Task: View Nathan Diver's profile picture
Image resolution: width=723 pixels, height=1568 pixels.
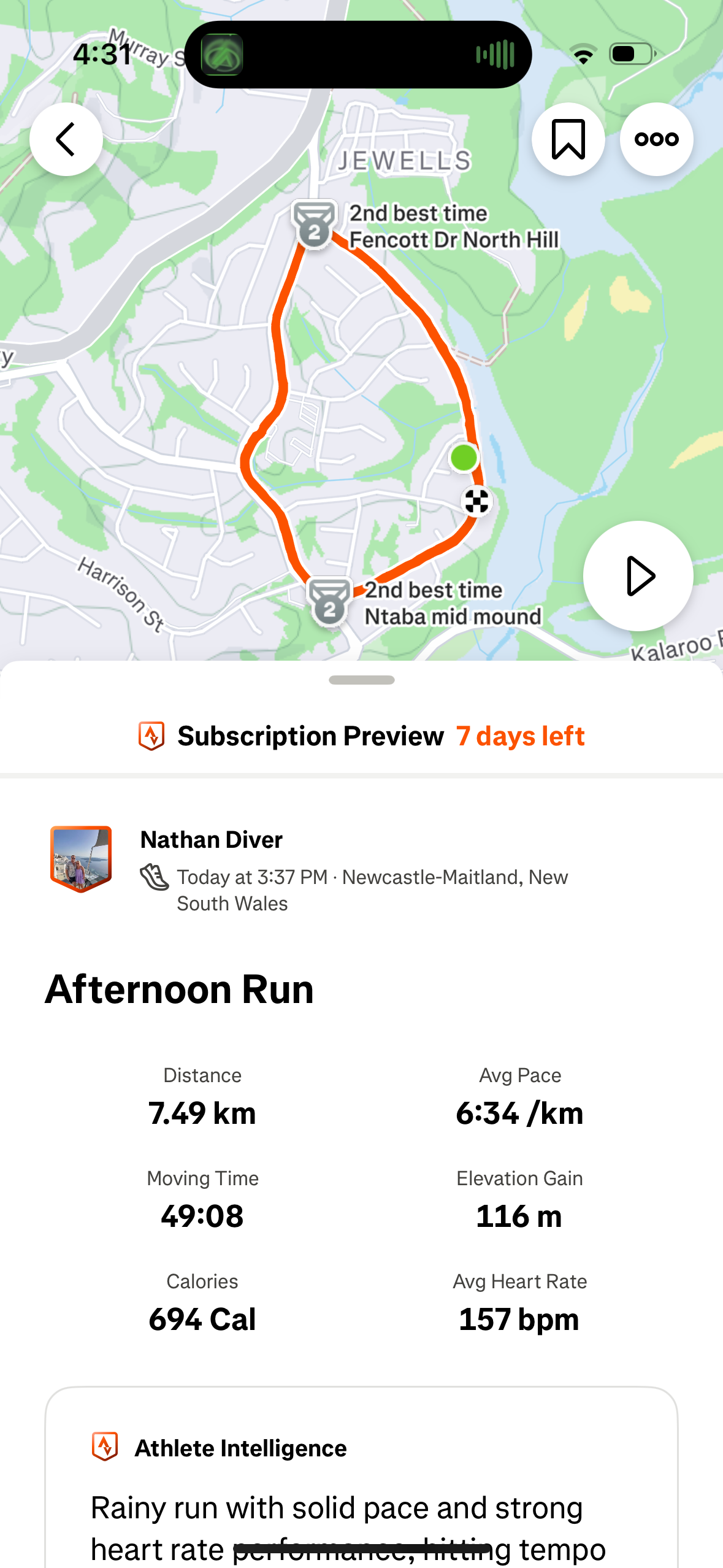Action: click(81, 858)
